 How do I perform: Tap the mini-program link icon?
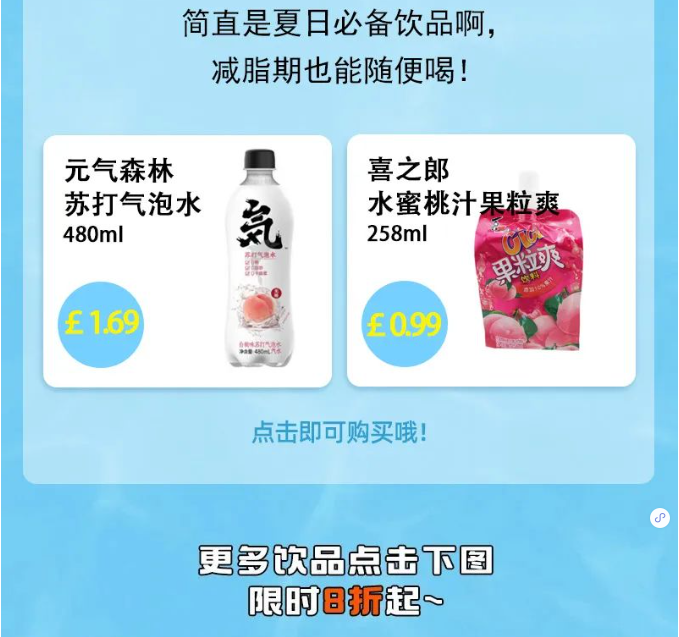(x=659, y=517)
